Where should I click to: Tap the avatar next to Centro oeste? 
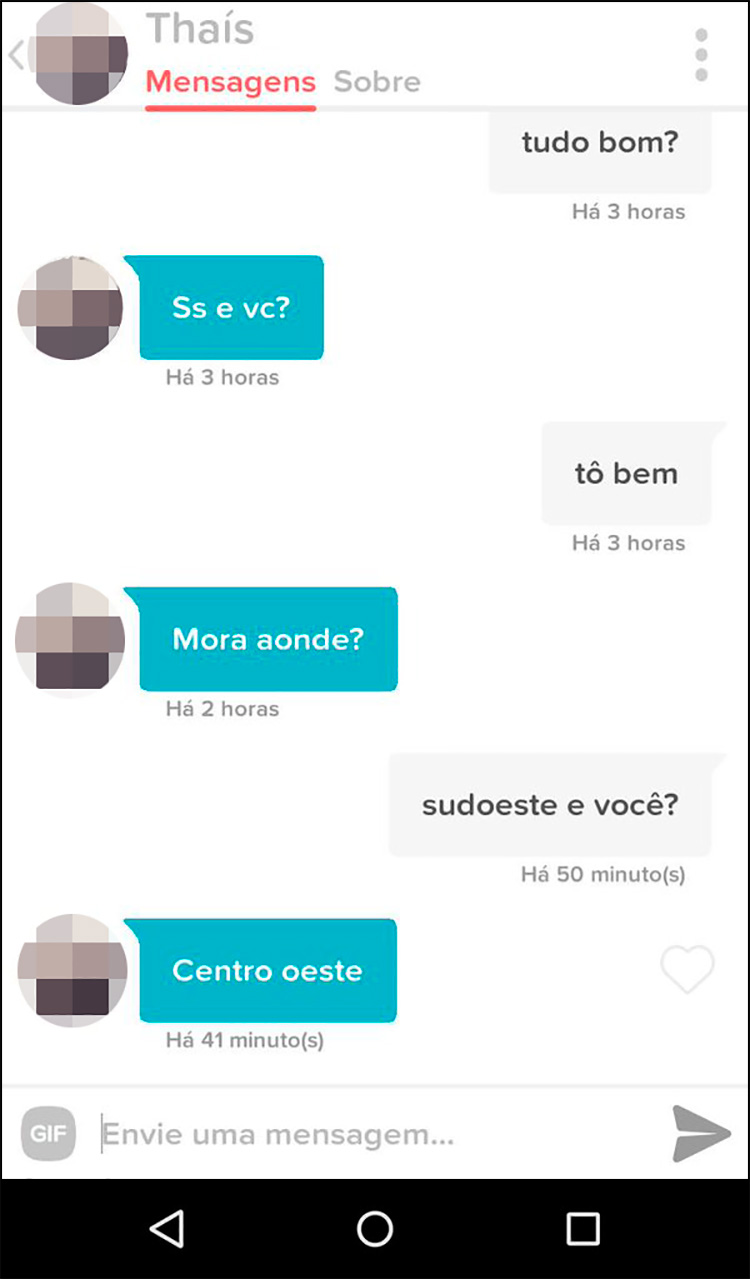click(71, 970)
